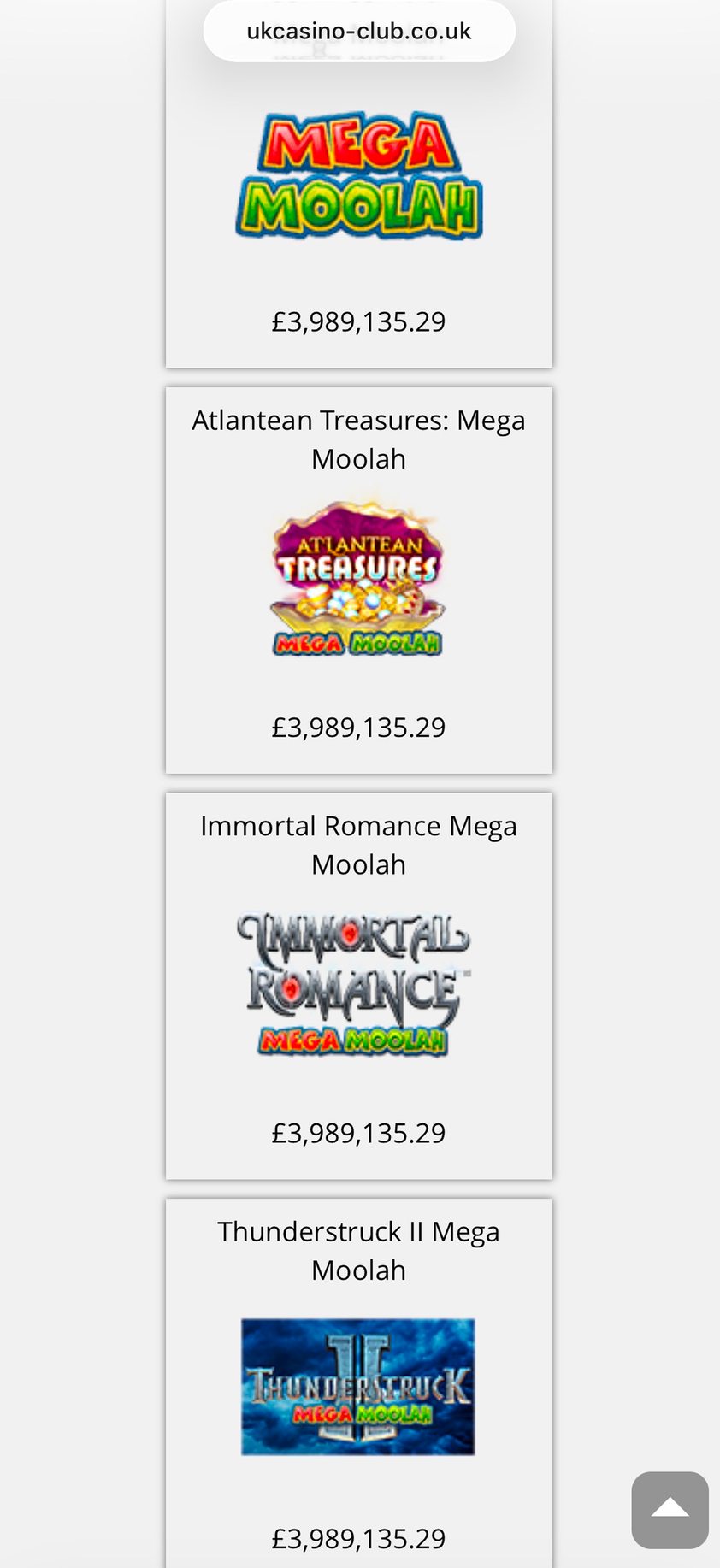Tap the scroll-to-top arrow button
The width and height of the screenshot is (720, 1568).
[670, 1510]
